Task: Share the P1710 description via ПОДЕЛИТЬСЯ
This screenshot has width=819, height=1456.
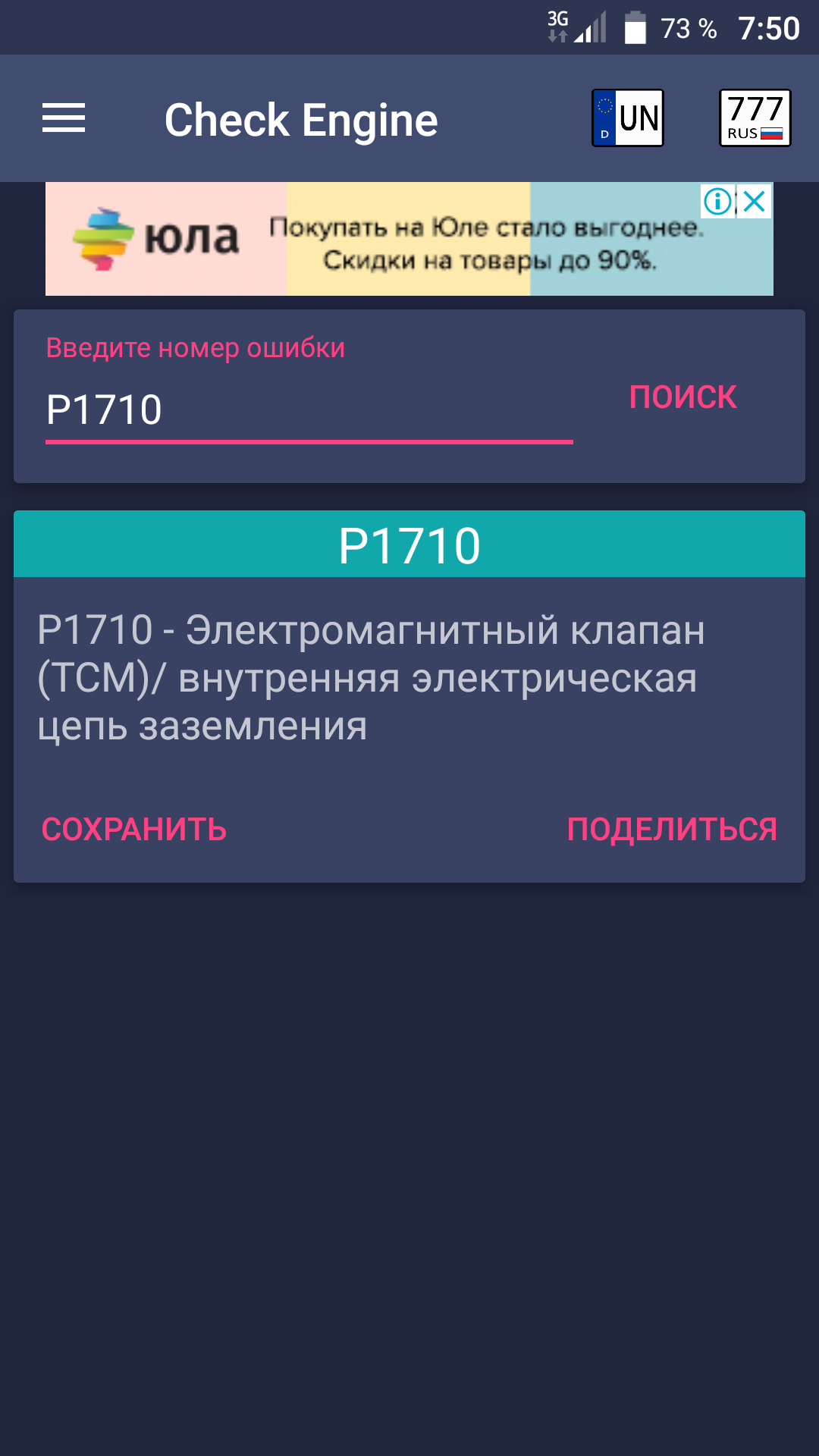Action: pos(672,829)
